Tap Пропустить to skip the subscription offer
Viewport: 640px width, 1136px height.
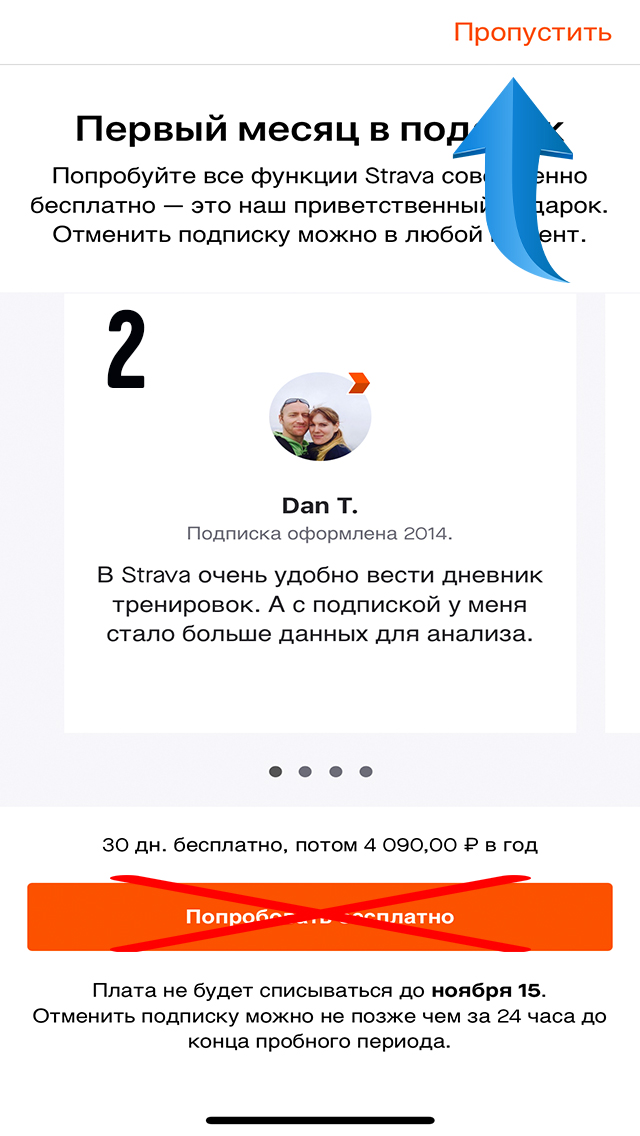tap(532, 32)
